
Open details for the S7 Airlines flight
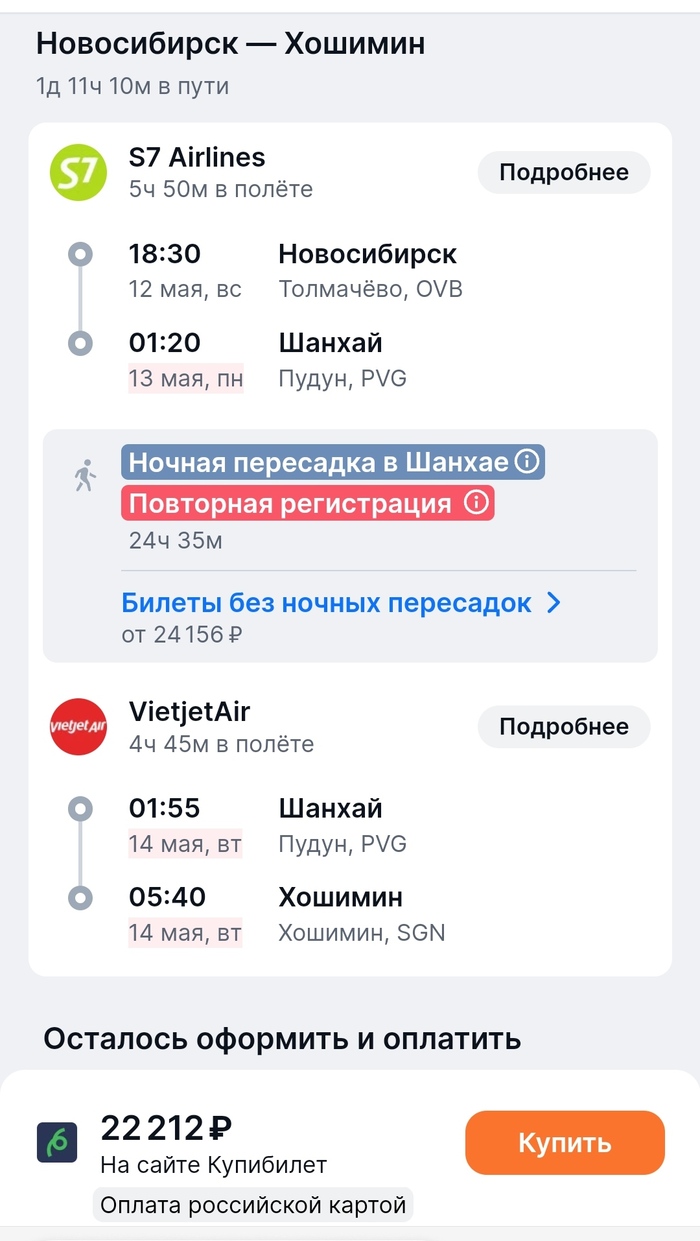point(563,173)
